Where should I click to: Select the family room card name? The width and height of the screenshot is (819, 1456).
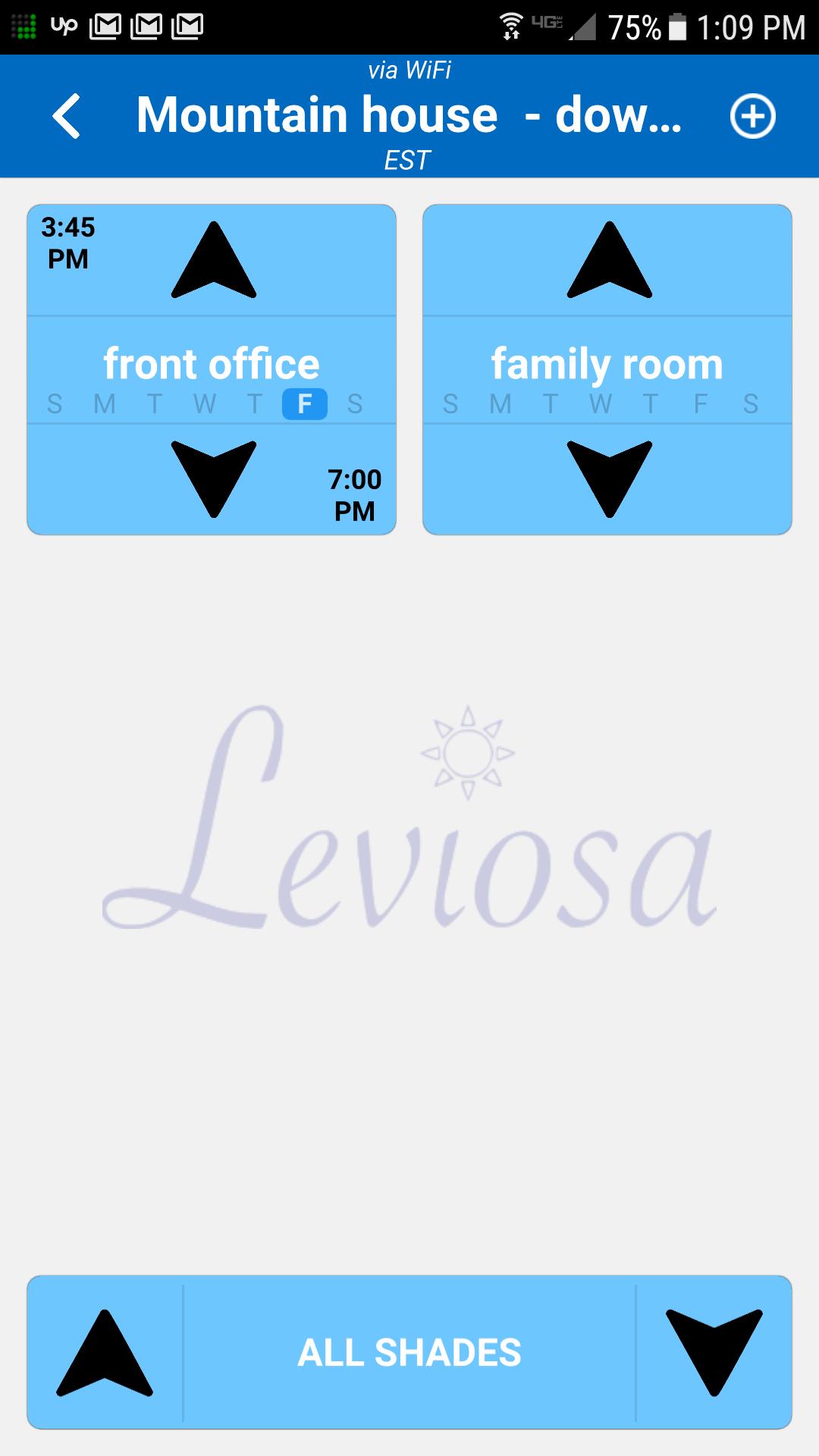click(x=607, y=362)
